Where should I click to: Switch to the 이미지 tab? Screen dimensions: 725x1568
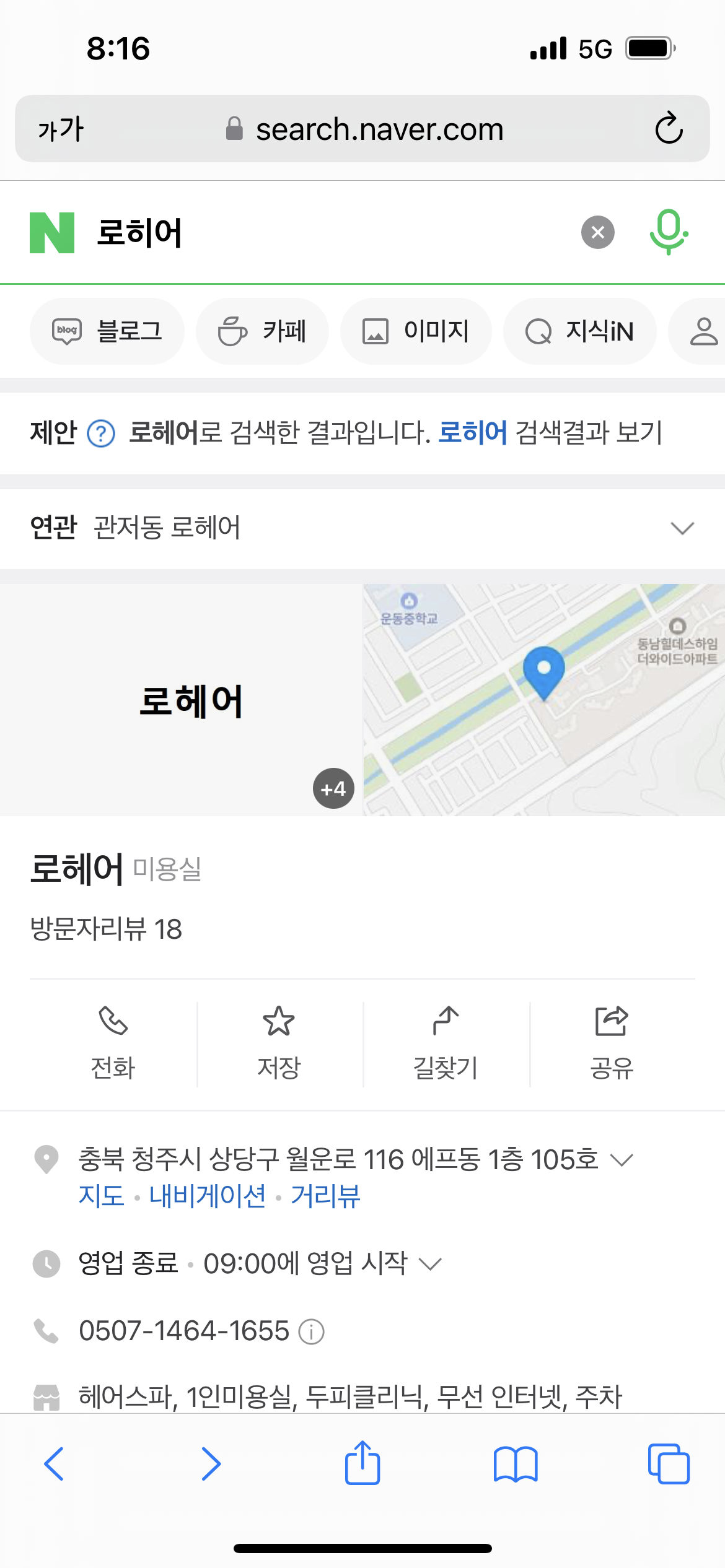[x=416, y=331]
